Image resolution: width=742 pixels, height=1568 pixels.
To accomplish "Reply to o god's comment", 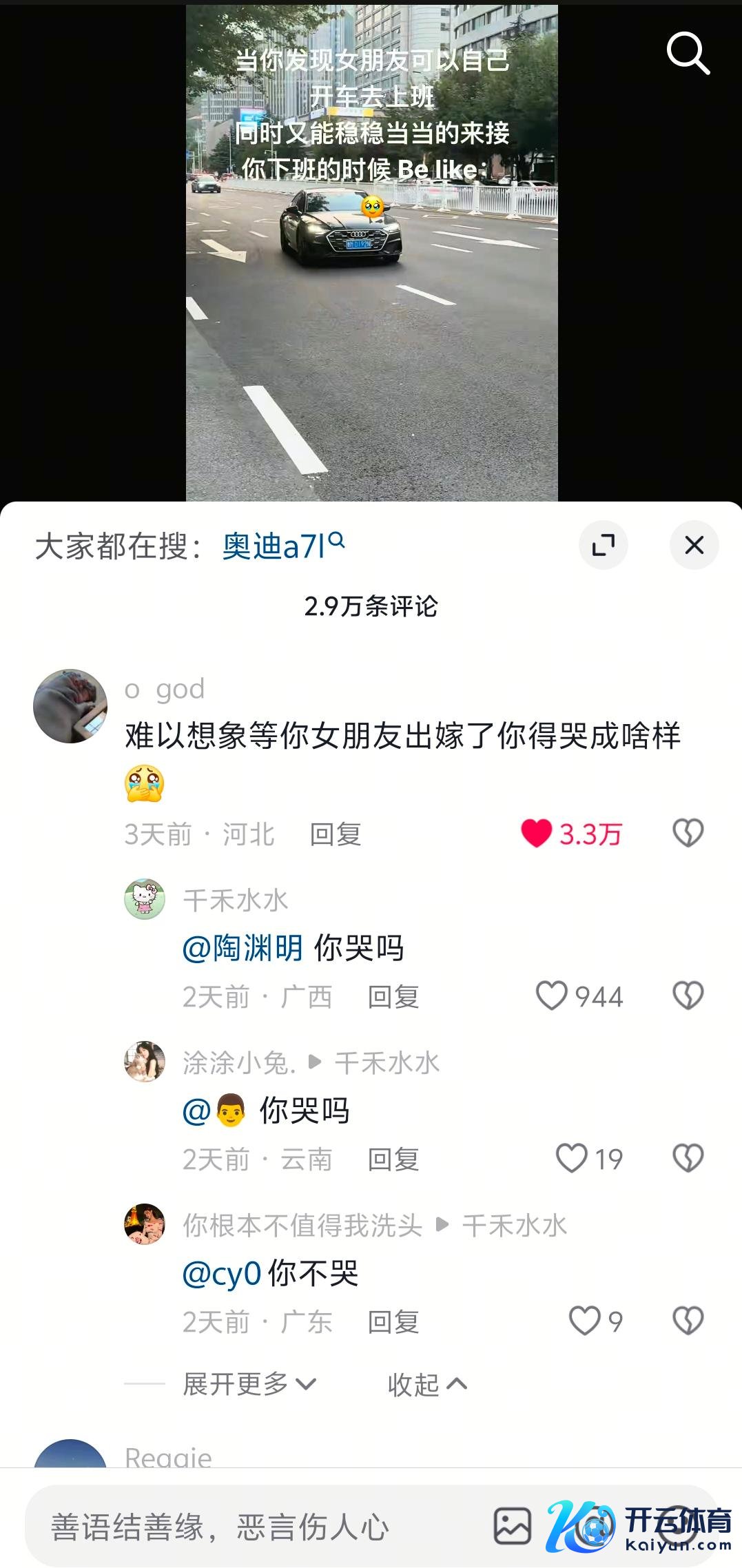I will [x=336, y=834].
